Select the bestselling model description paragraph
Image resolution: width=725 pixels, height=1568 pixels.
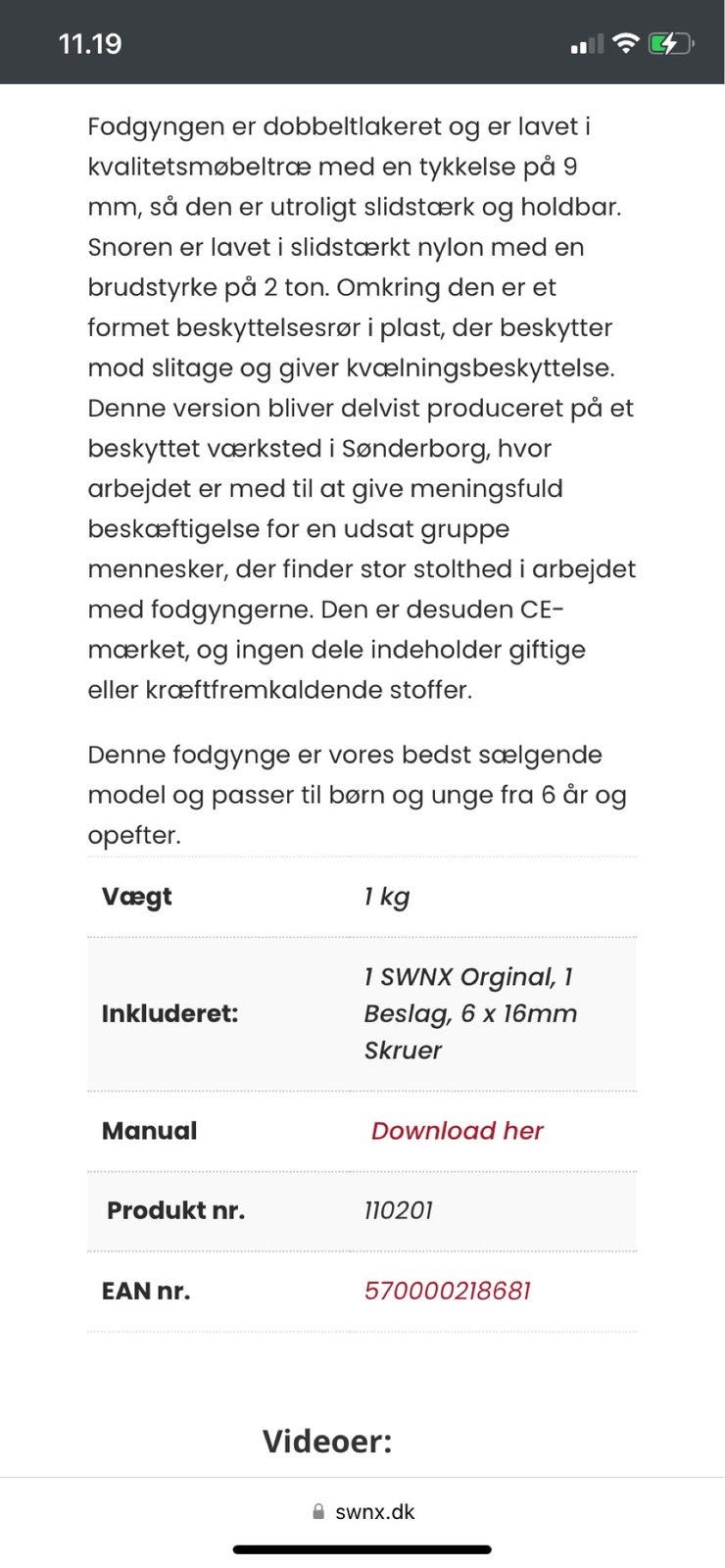(362, 796)
